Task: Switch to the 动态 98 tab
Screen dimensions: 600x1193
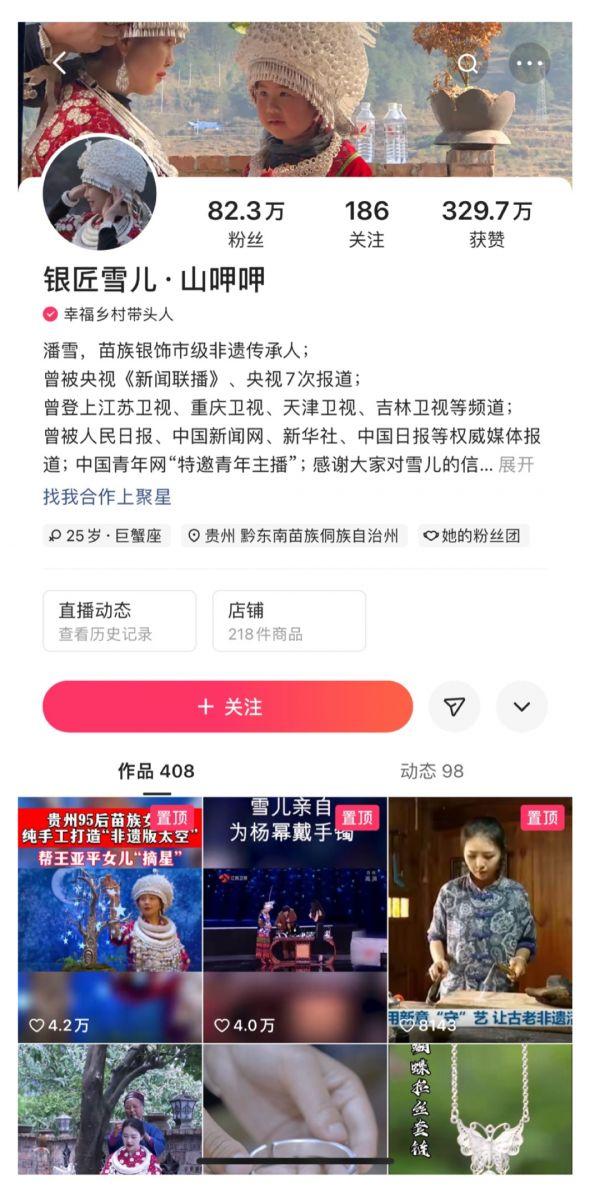Action: pyautogui.click(x=432, y=771)
